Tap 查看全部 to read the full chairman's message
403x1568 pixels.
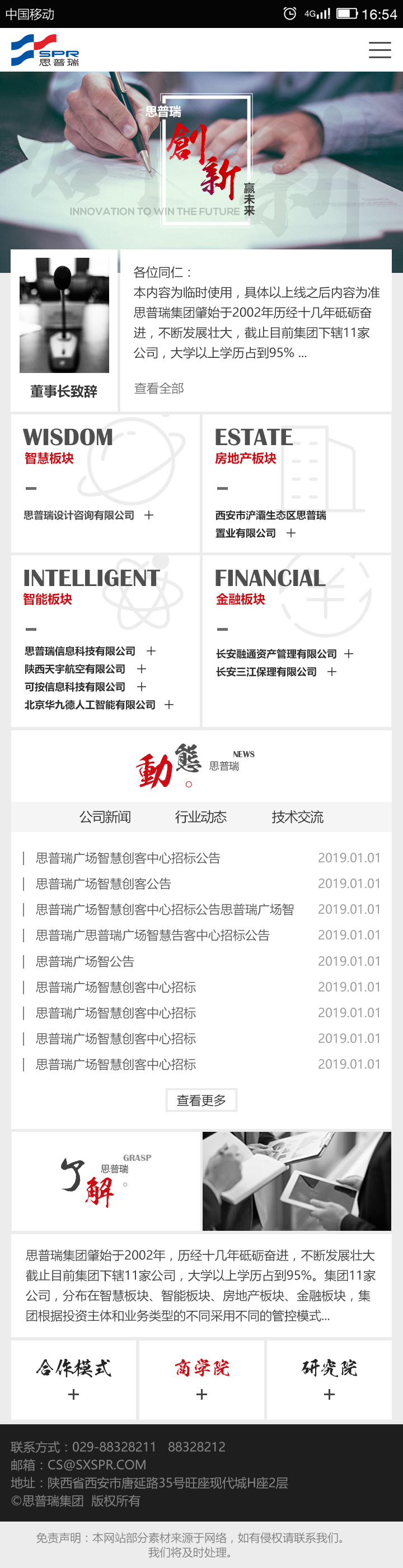click(158, 388)
